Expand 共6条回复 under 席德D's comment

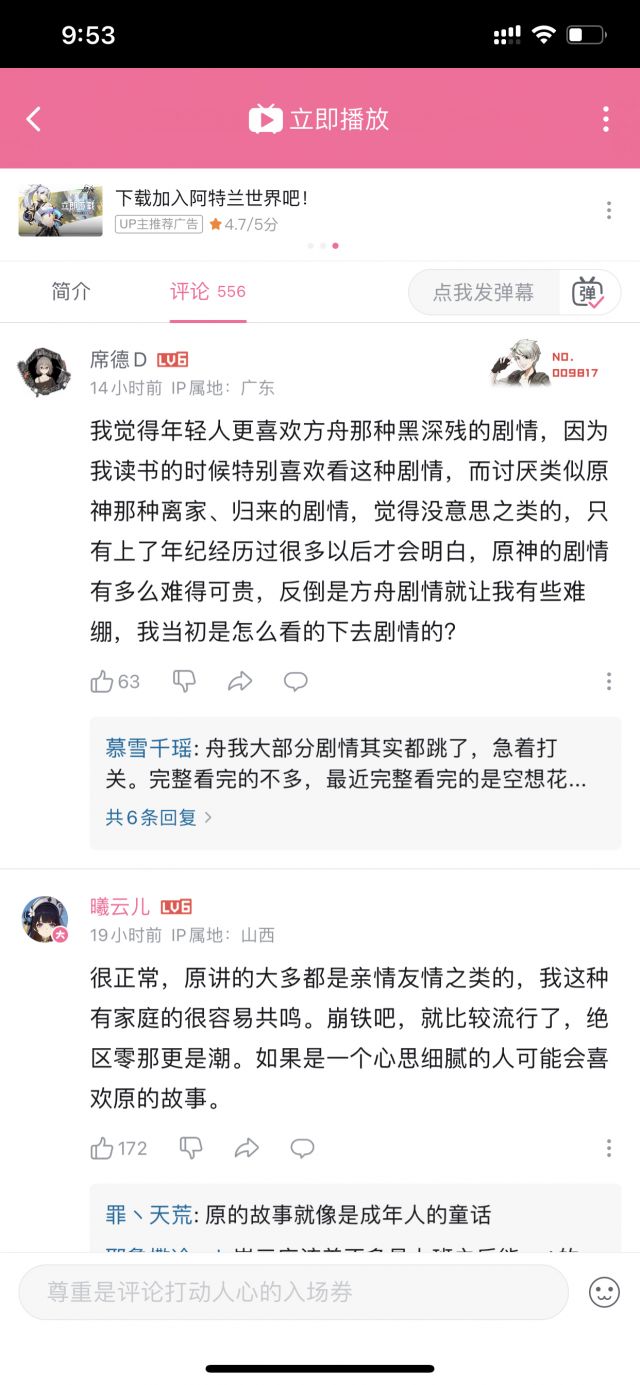tap(159, 817)
